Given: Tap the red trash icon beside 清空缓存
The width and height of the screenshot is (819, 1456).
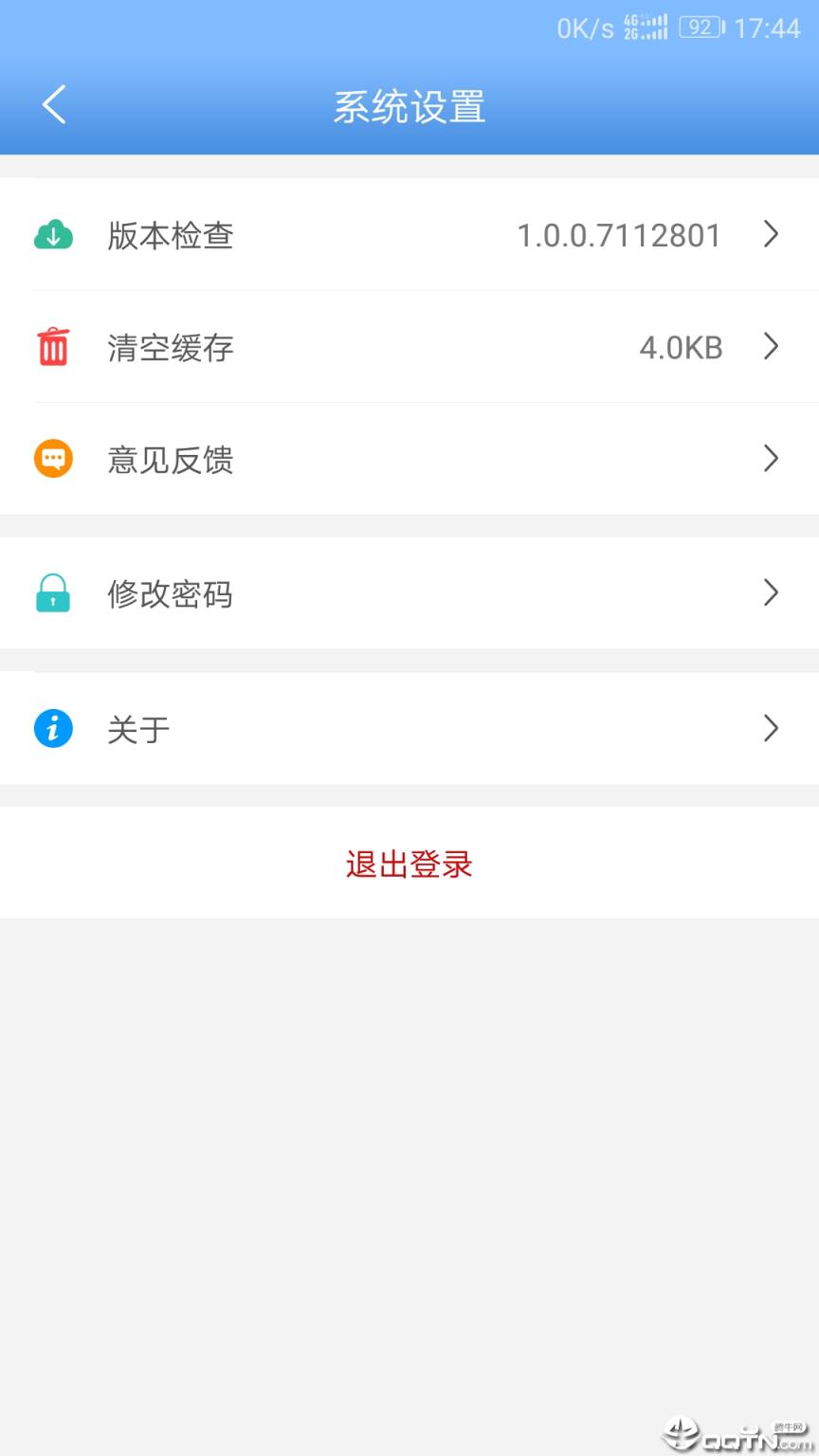Looking at the screenshot, I should pos(53,347).
